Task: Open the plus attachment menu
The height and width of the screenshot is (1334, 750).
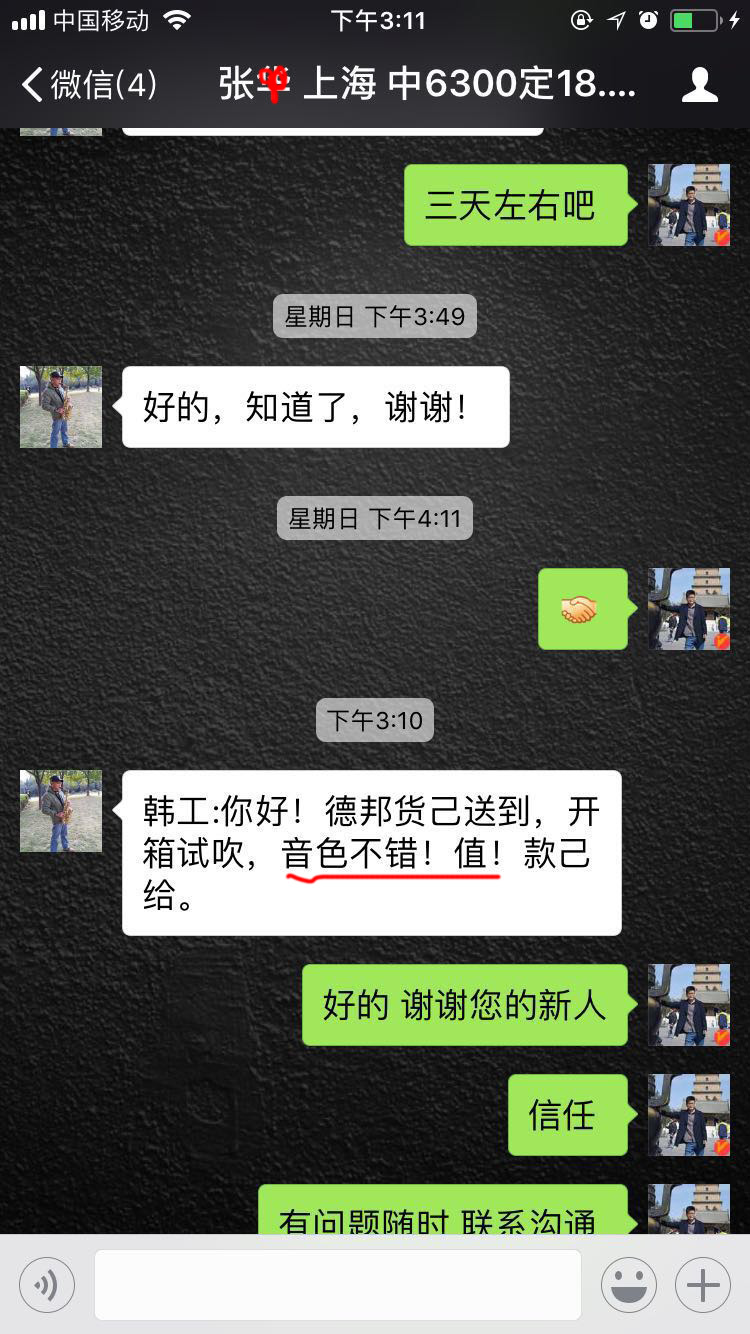Action: click(x=702, y=1285)
